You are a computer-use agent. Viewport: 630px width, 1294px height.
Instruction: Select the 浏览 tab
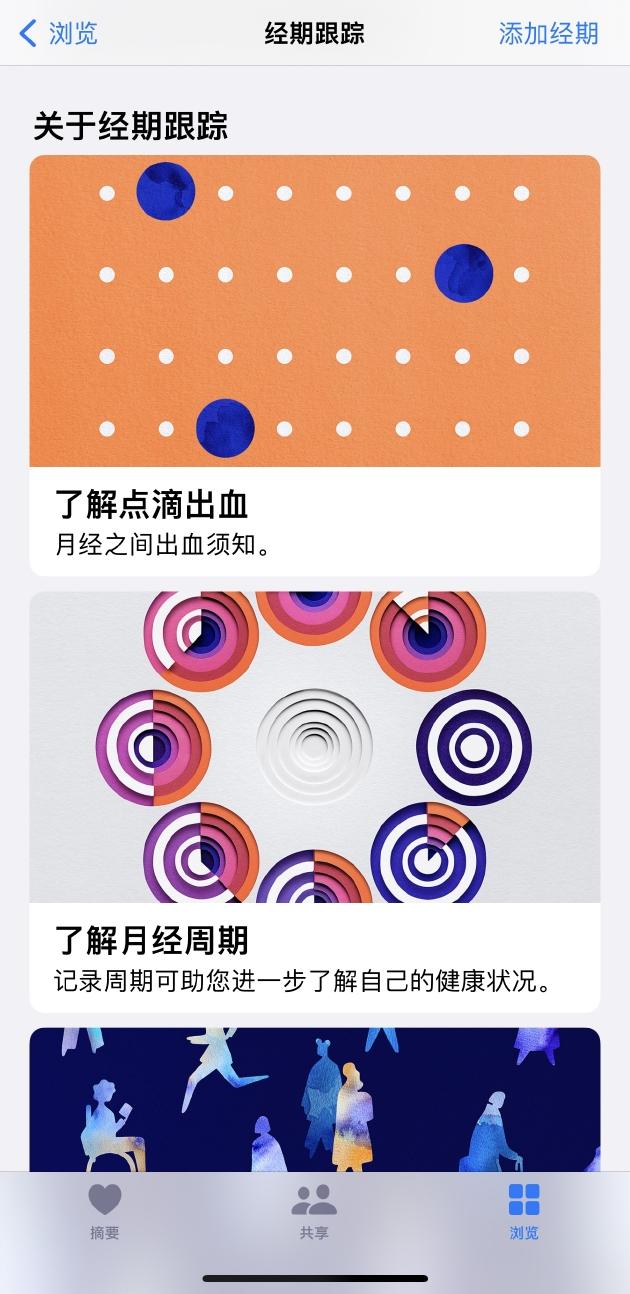point(523,1210)
